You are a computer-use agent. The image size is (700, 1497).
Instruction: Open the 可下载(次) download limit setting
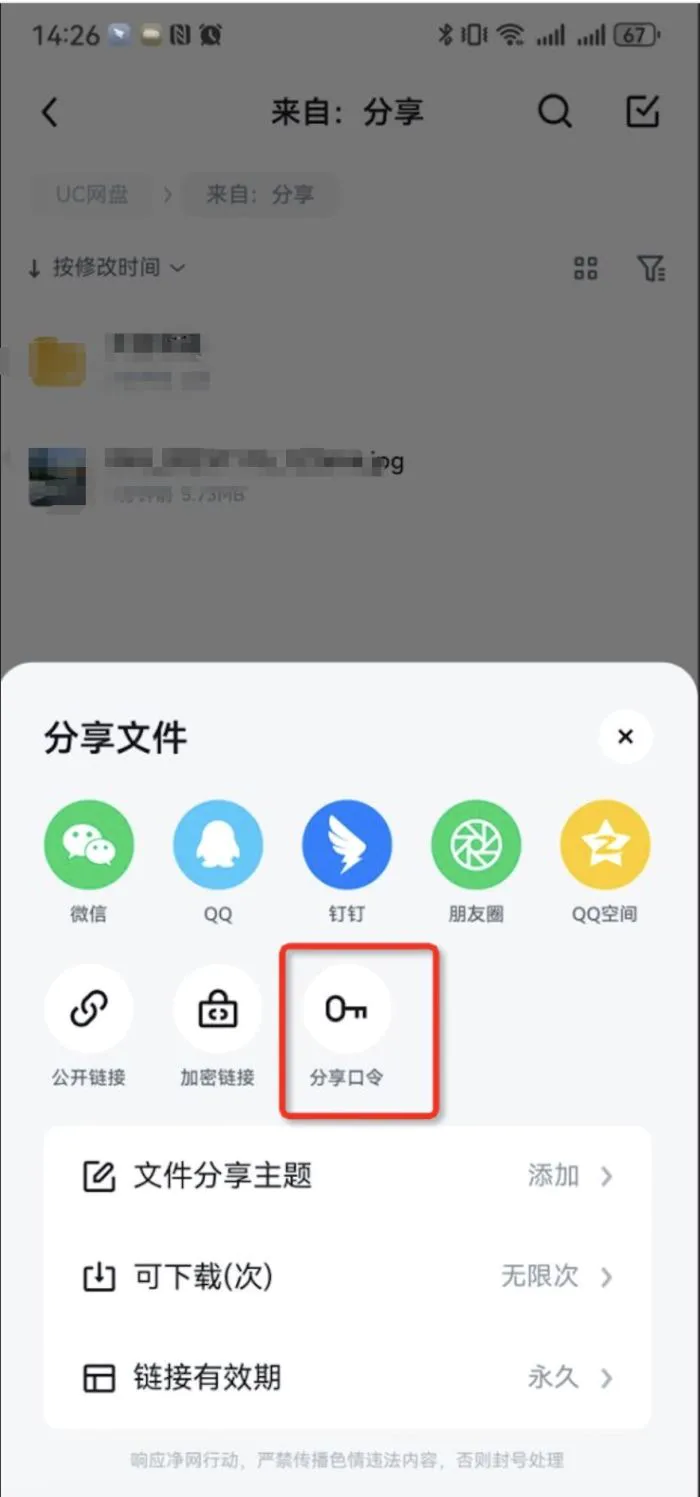pos(347,1277)
